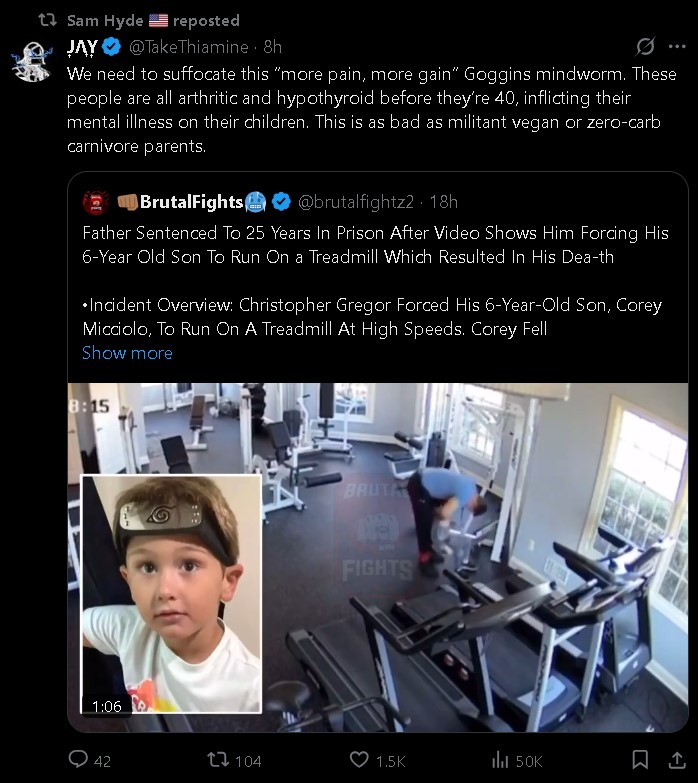Bookmark JAY's post
The image size is (698, 783).
click(x=639, y=761)
